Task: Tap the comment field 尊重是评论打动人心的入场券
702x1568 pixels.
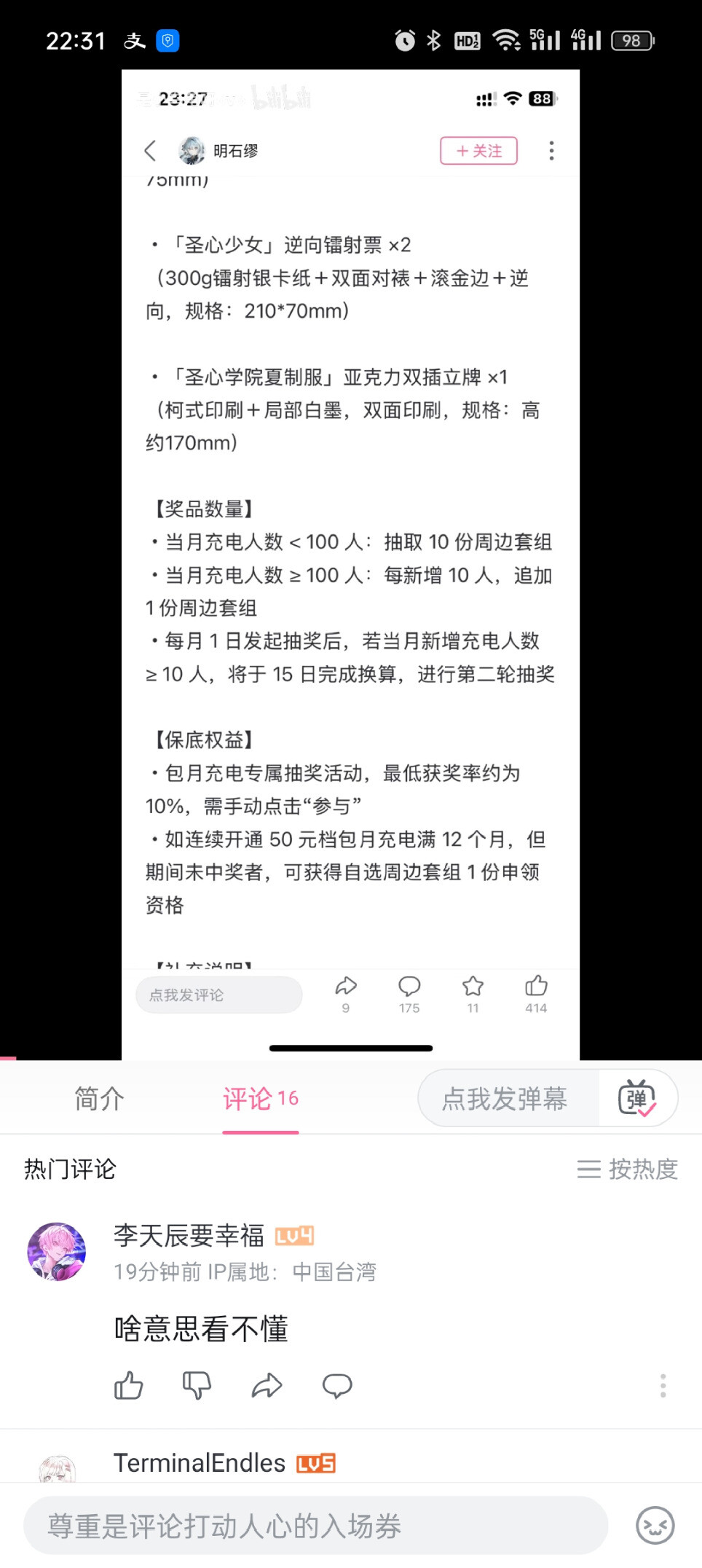Action: click(x=315, y=1525)
